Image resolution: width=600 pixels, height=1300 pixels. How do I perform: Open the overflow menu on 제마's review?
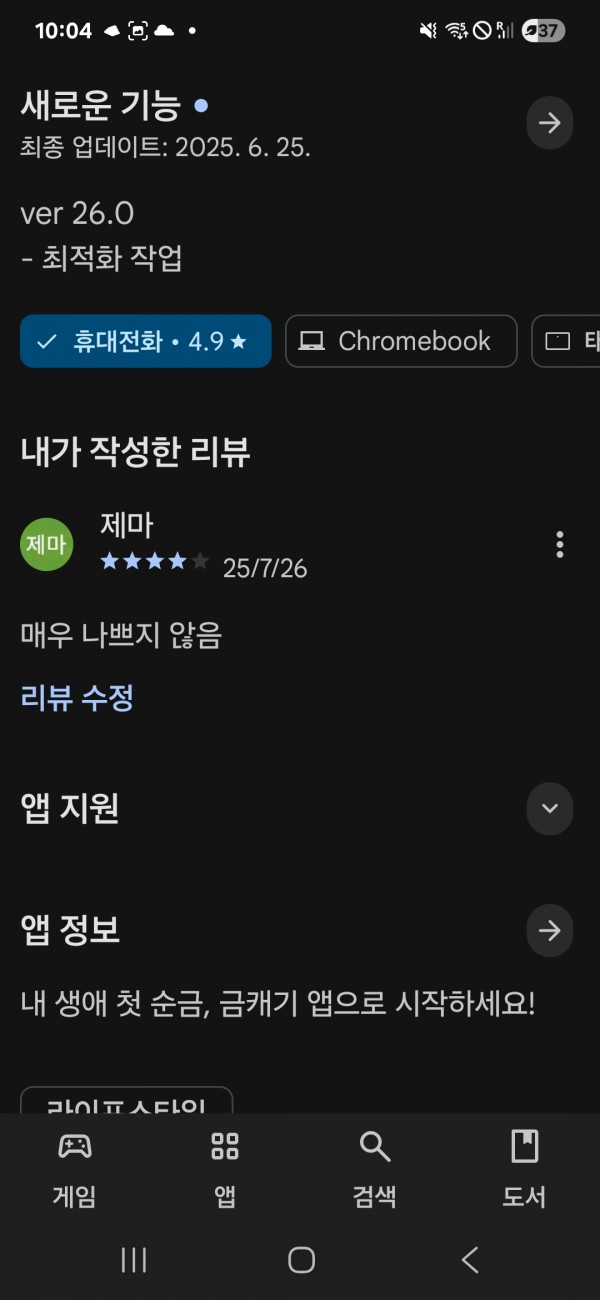(559, 545)
